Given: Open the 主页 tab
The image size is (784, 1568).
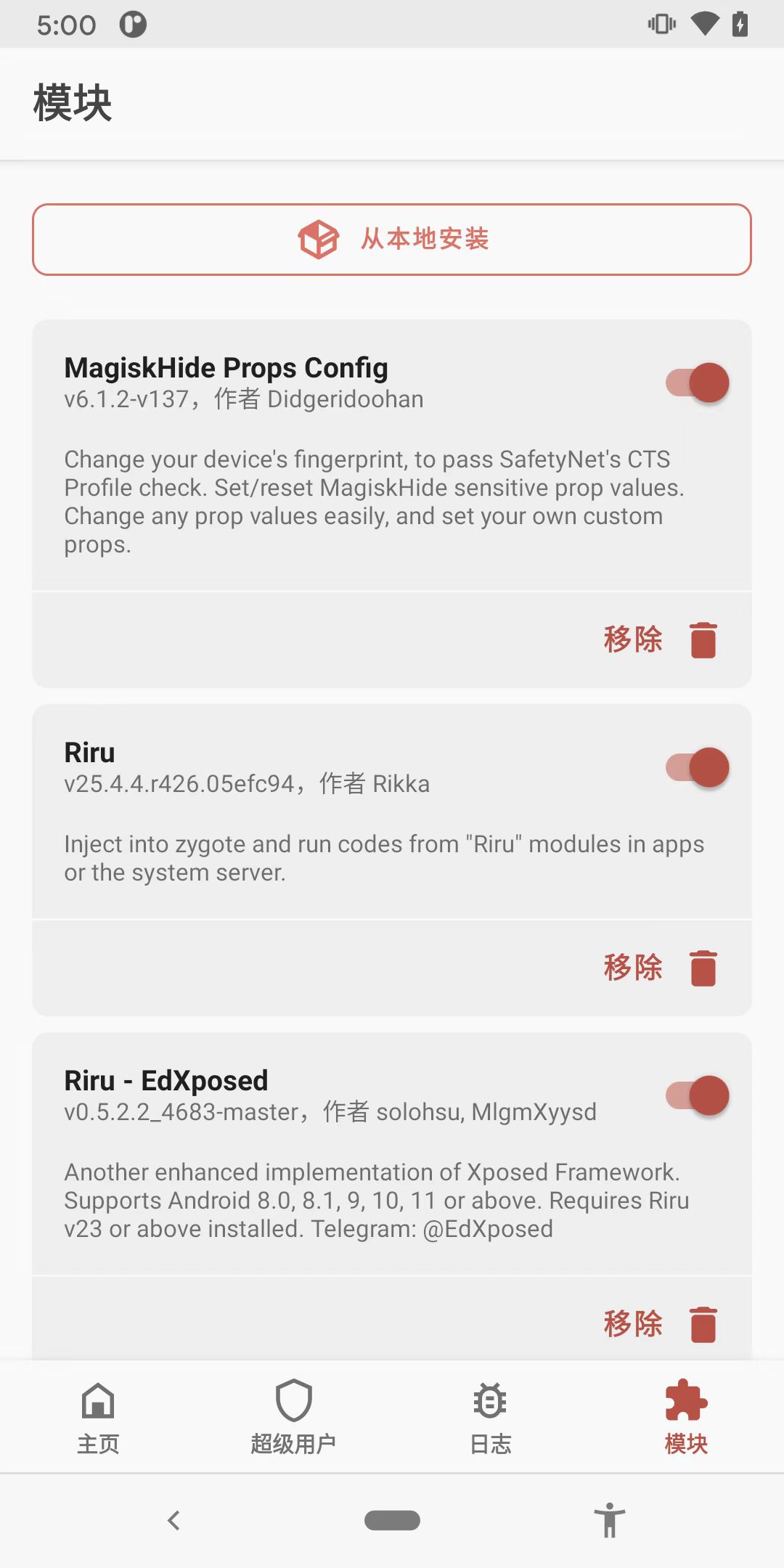Looking at the screenshot, I should click(98, 1419).
